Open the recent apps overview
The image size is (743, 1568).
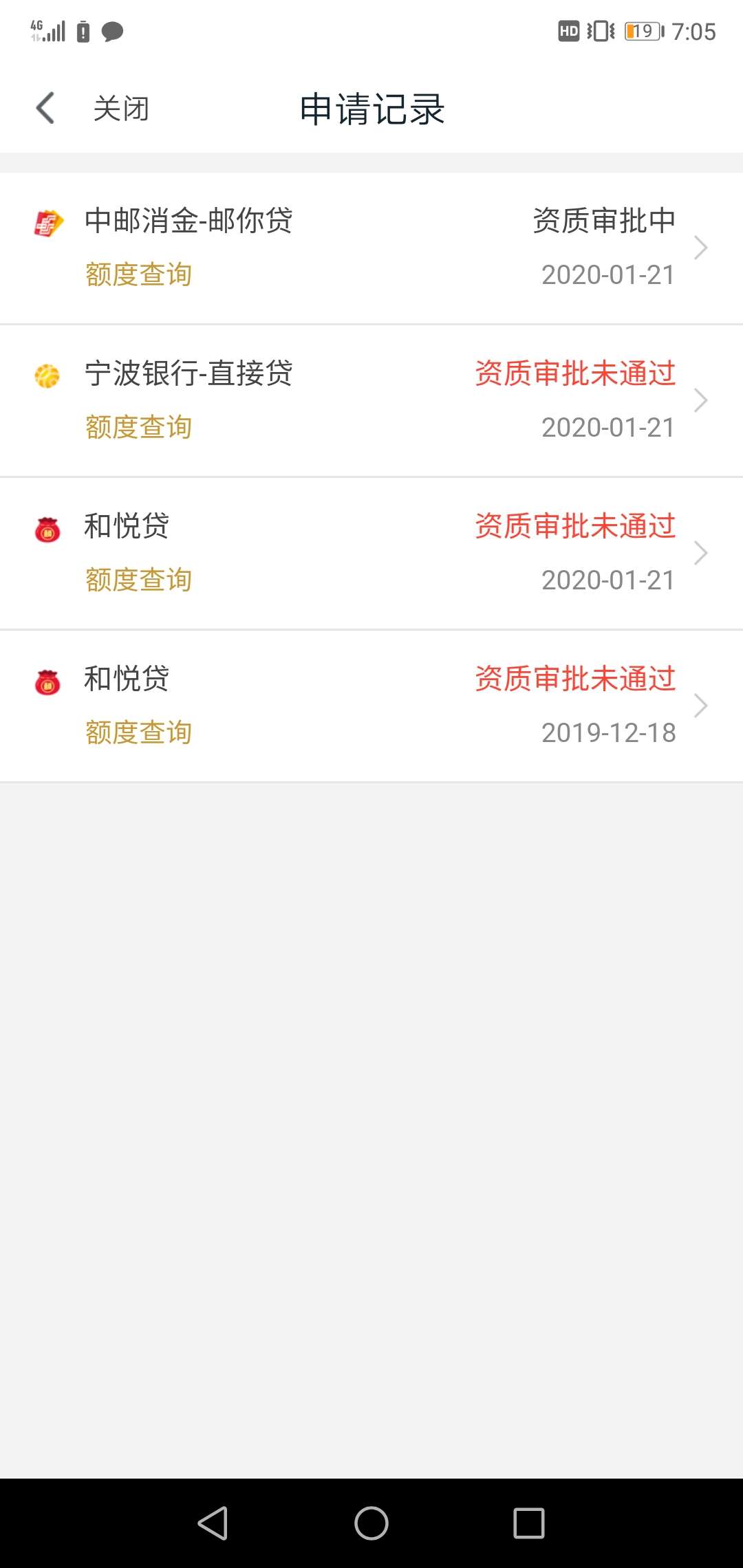529,1523
